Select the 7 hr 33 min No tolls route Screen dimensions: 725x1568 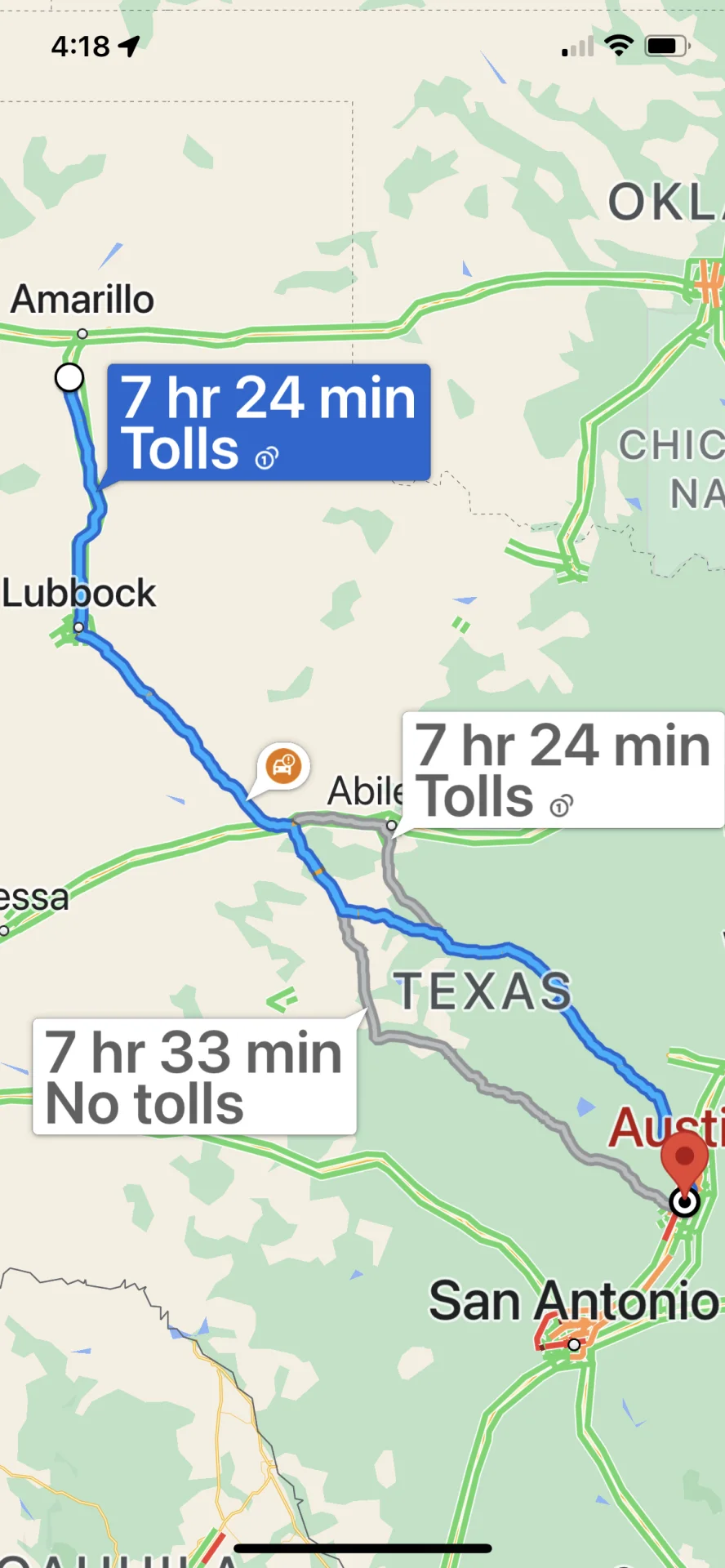click(x=194, y=1076)
